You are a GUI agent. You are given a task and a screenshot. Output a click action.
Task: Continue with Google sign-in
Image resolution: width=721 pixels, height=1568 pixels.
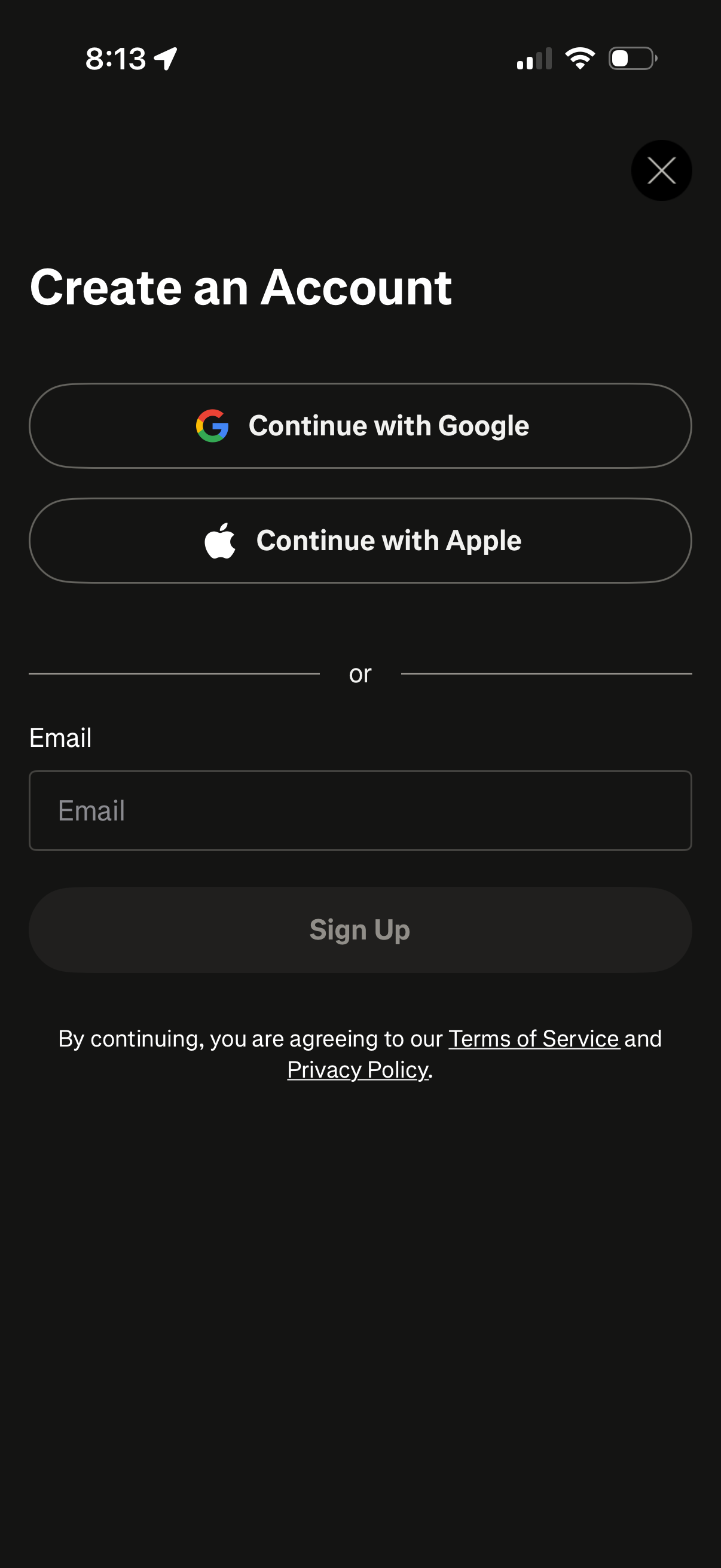(360, 425)
